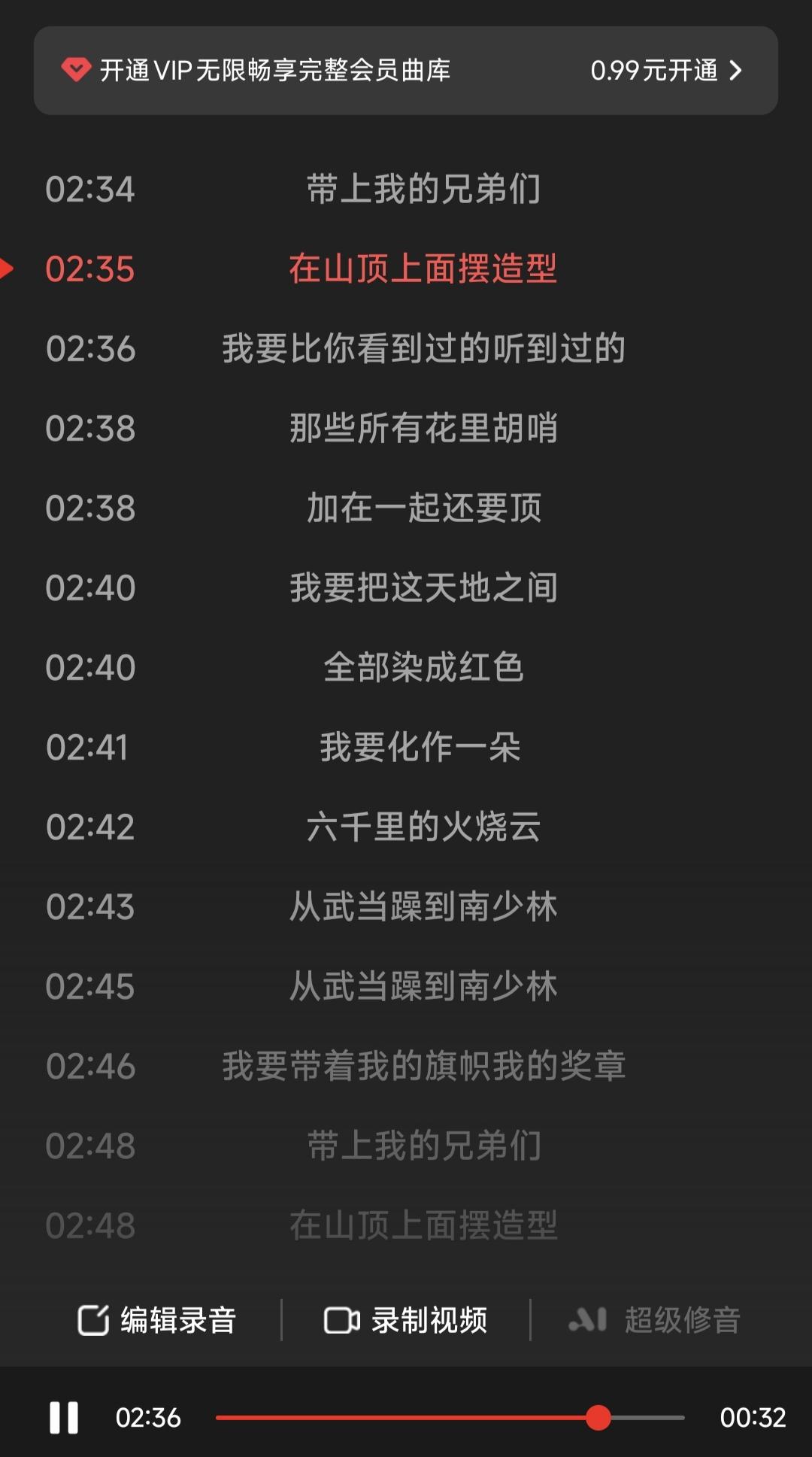812x1457 pixels.
Task: Jump to lyric line 那些所有花里胡哨
Action: tap(423, 428)
